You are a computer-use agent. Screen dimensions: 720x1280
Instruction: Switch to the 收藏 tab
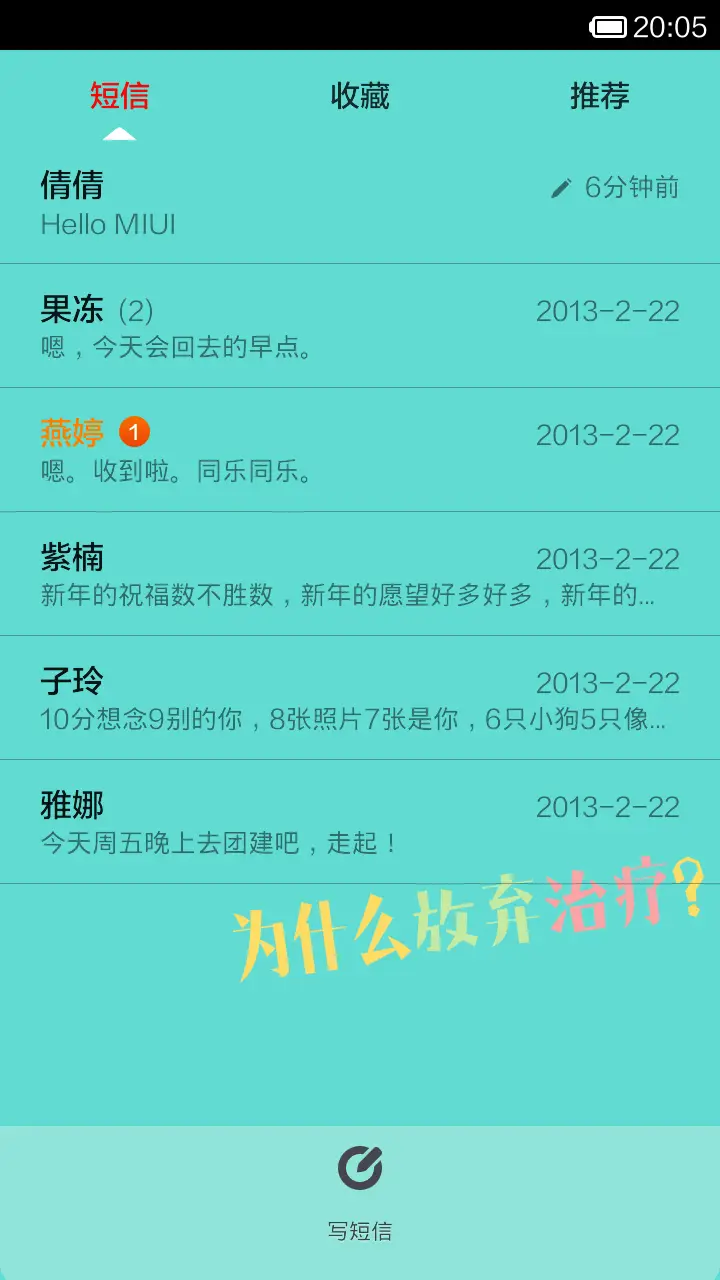[360, 95]
